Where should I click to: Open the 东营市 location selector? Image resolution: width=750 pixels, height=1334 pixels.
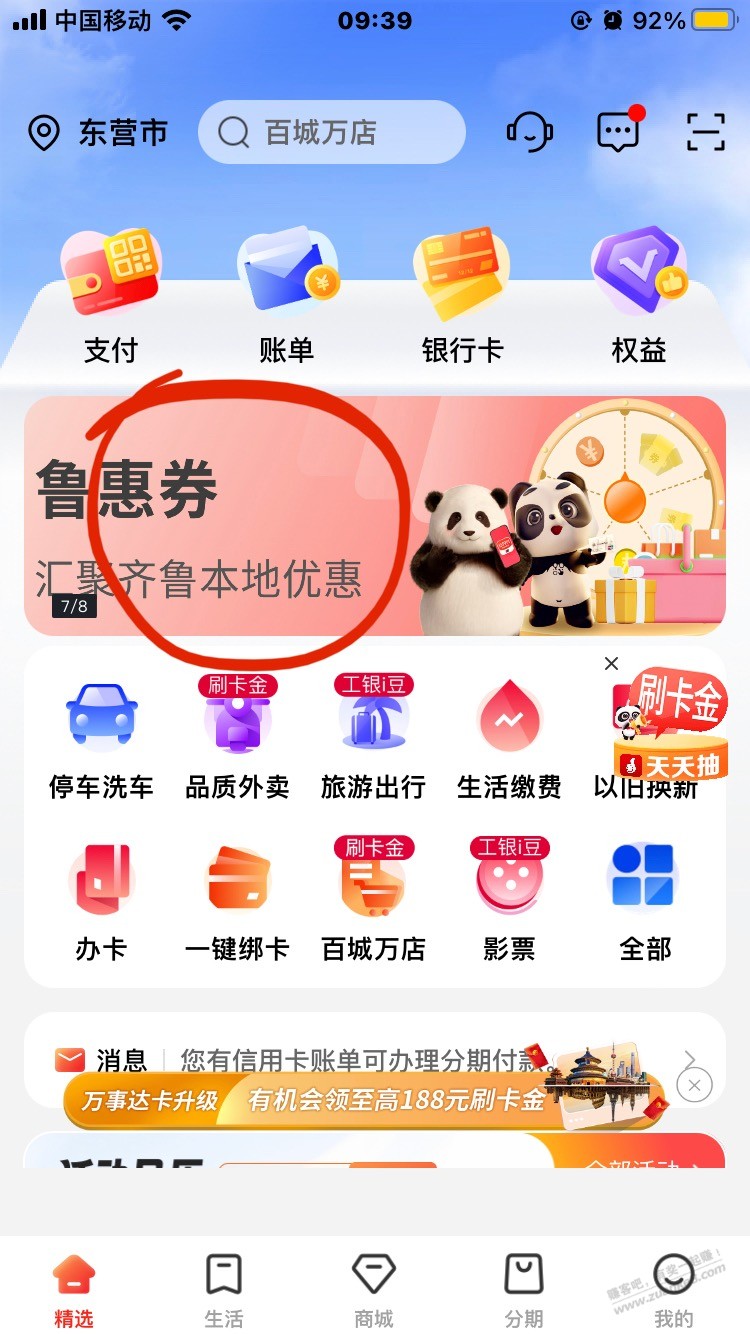[x=98, y=133]
